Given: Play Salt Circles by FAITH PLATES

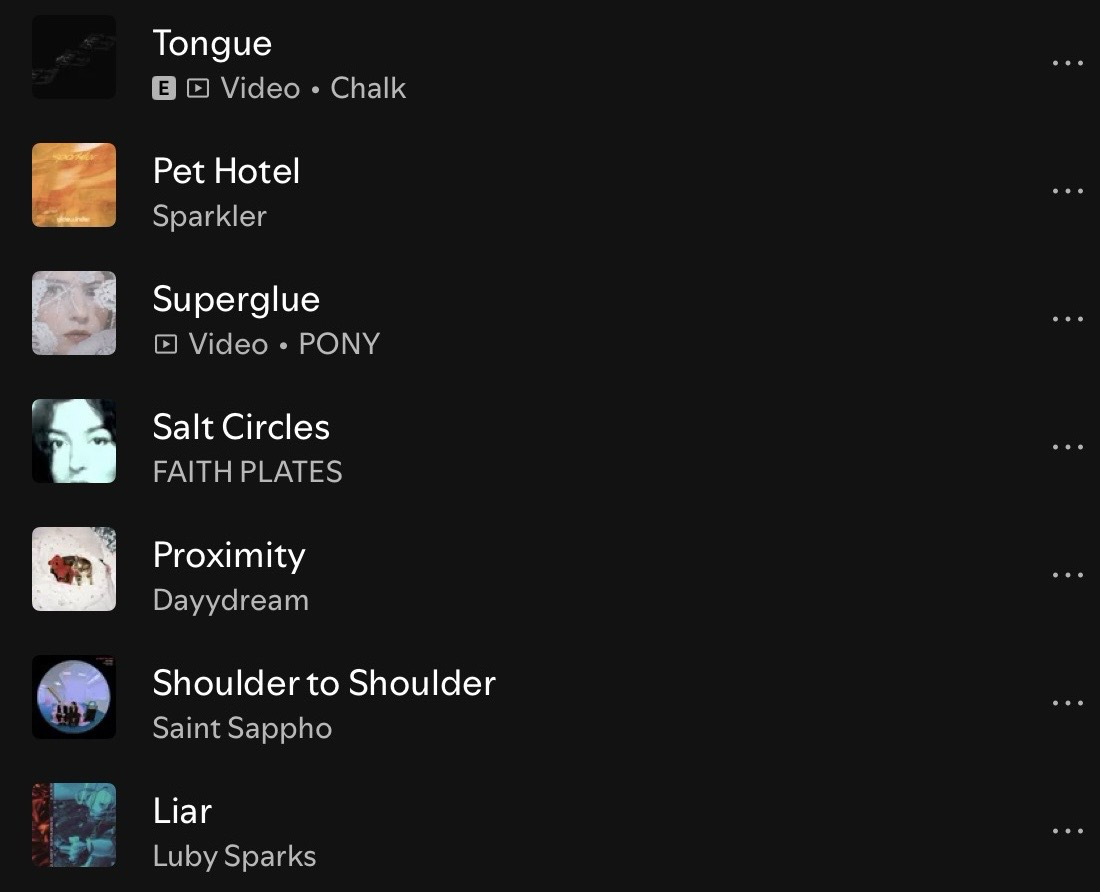Looking at the screenshot, I should point(241,428).
